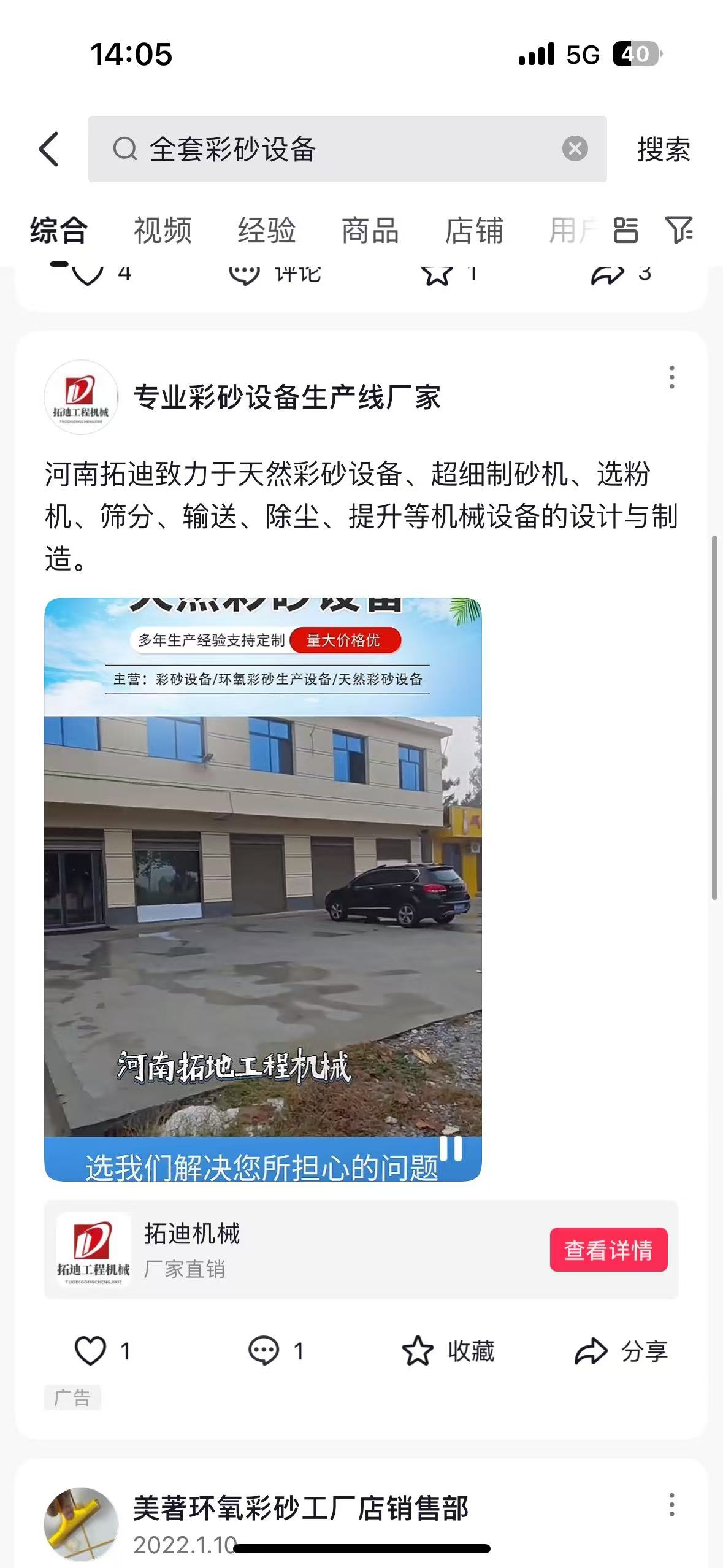Go back using the top-left arrow
This screenshot has height=1568, width=723.
49,149
